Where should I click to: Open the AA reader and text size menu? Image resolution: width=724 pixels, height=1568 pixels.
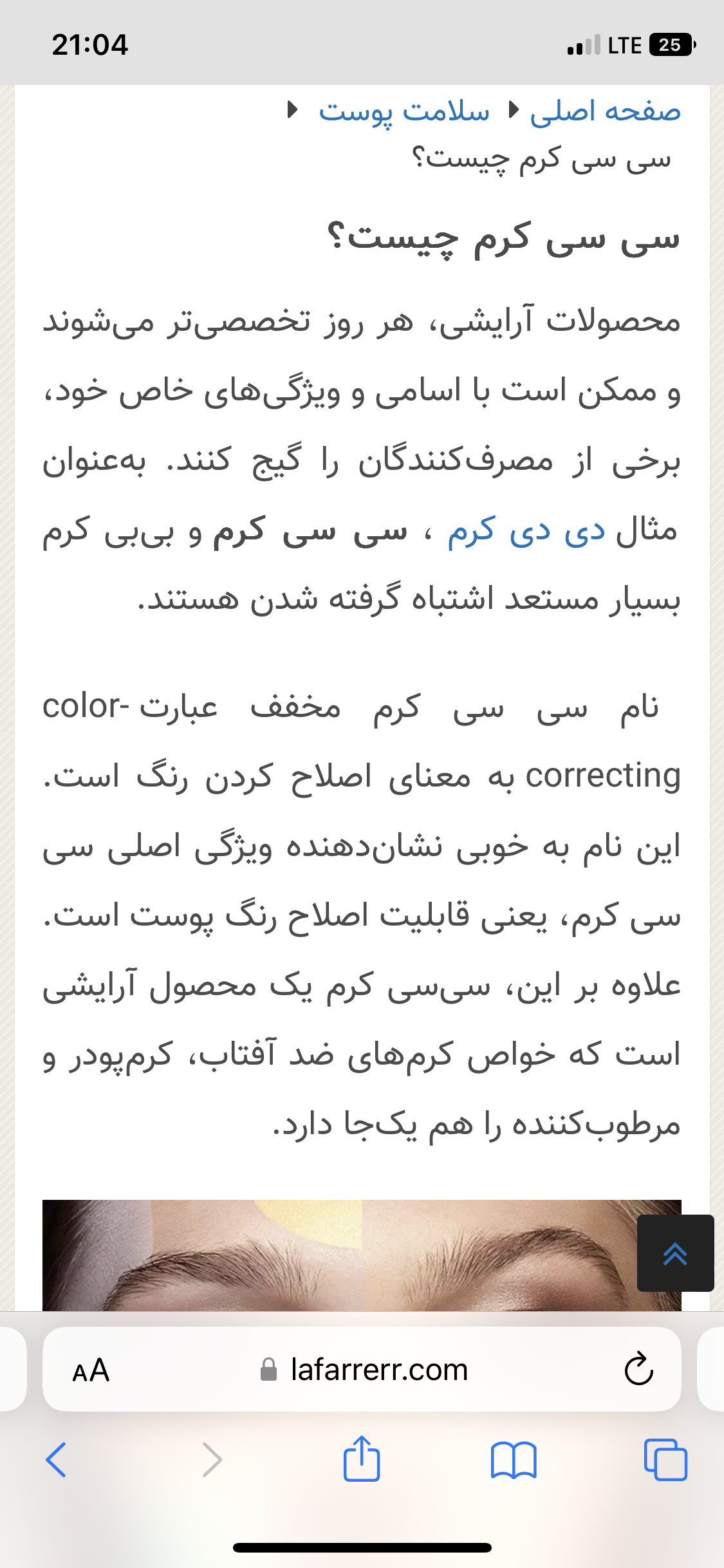(x=91, y=1370)
